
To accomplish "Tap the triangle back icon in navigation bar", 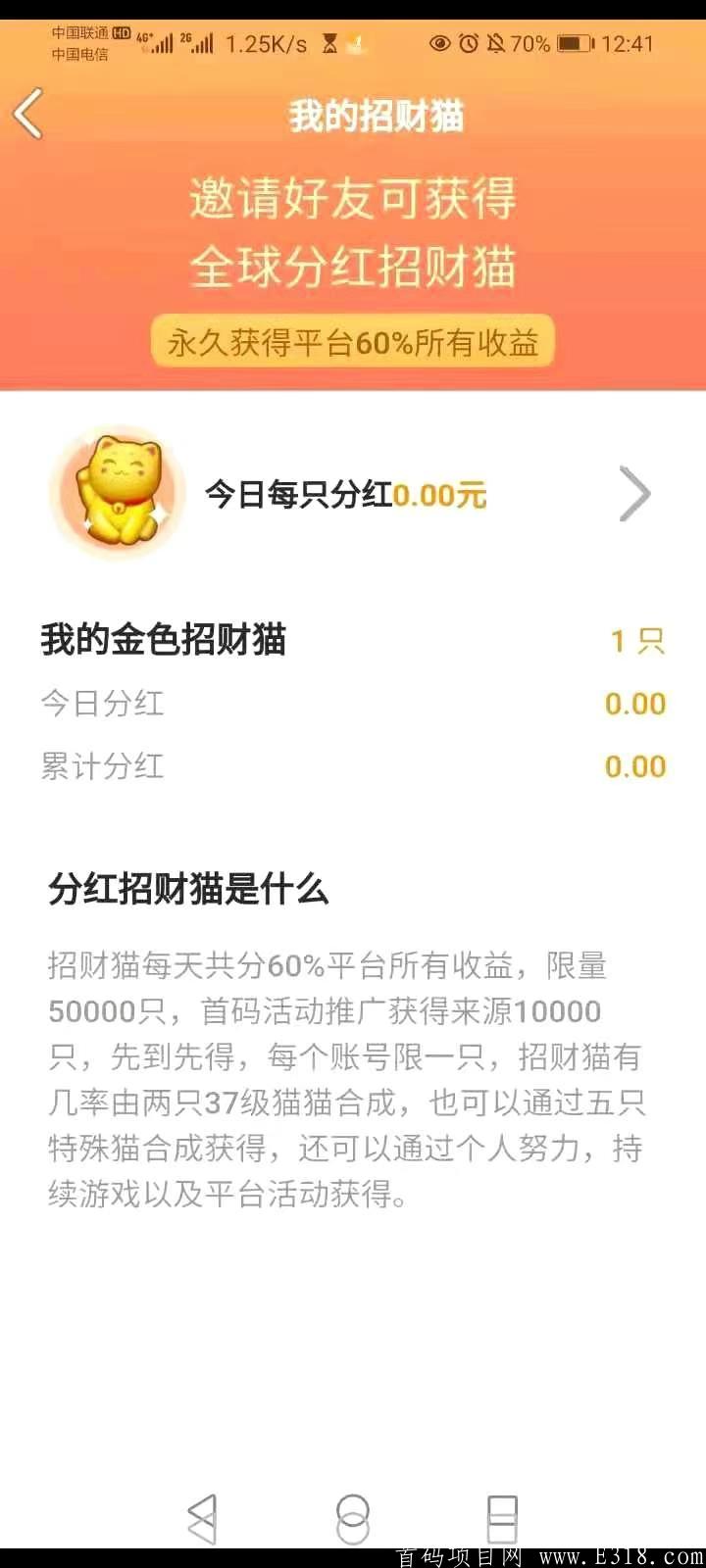I will tap(203, 1517).
